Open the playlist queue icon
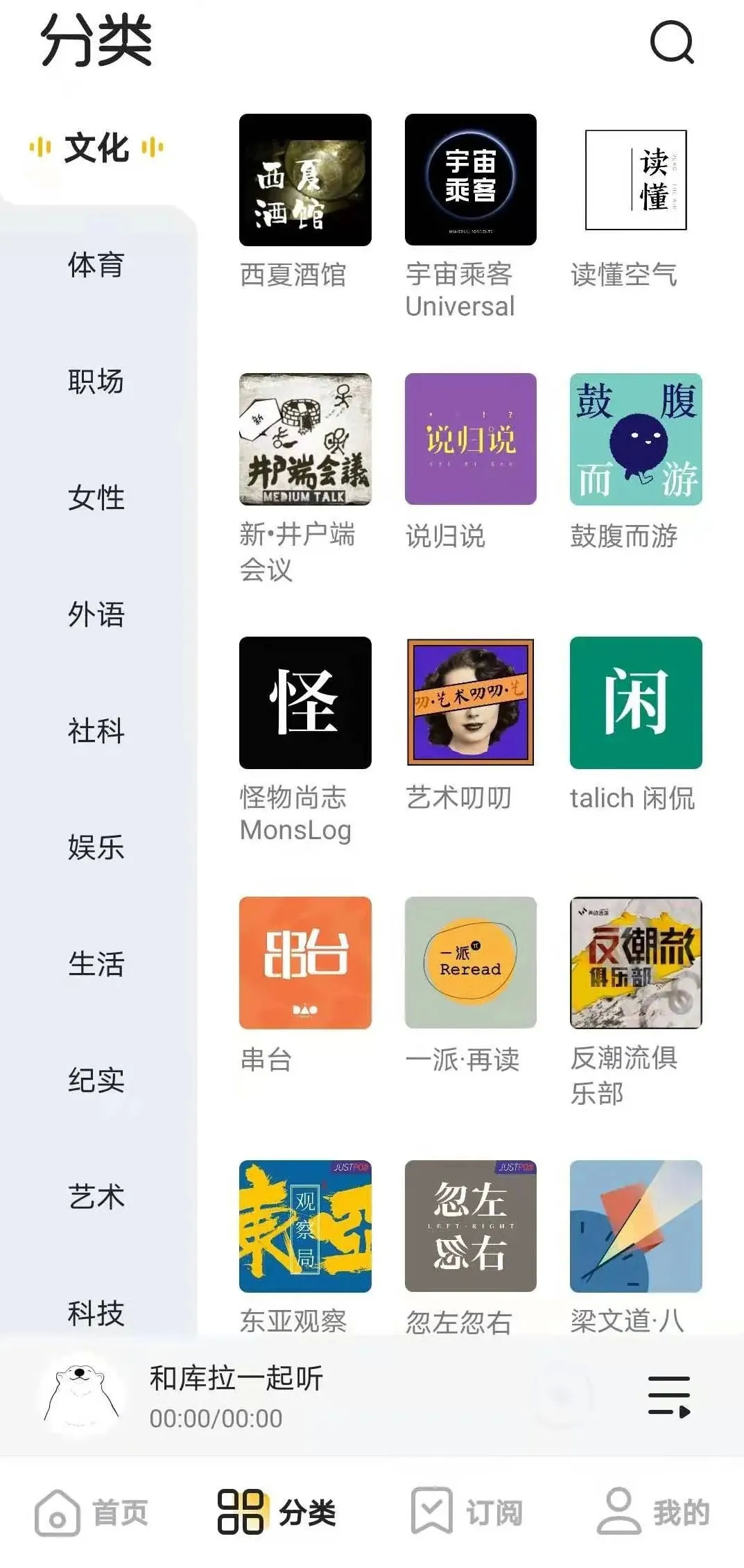744x1568 pixels. tap(668, 1396)
